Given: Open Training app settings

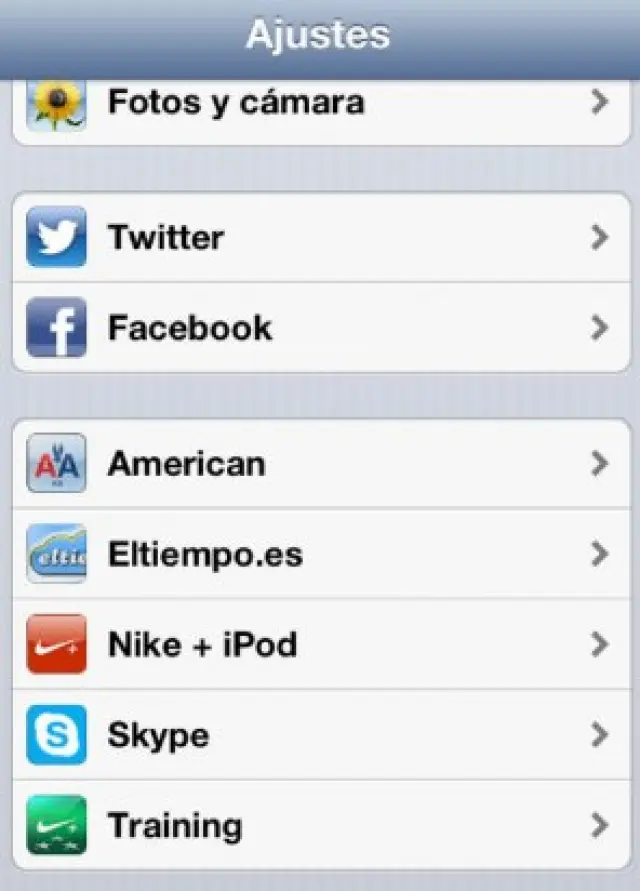Looking at the screenshot, I should tap(320, 826).
